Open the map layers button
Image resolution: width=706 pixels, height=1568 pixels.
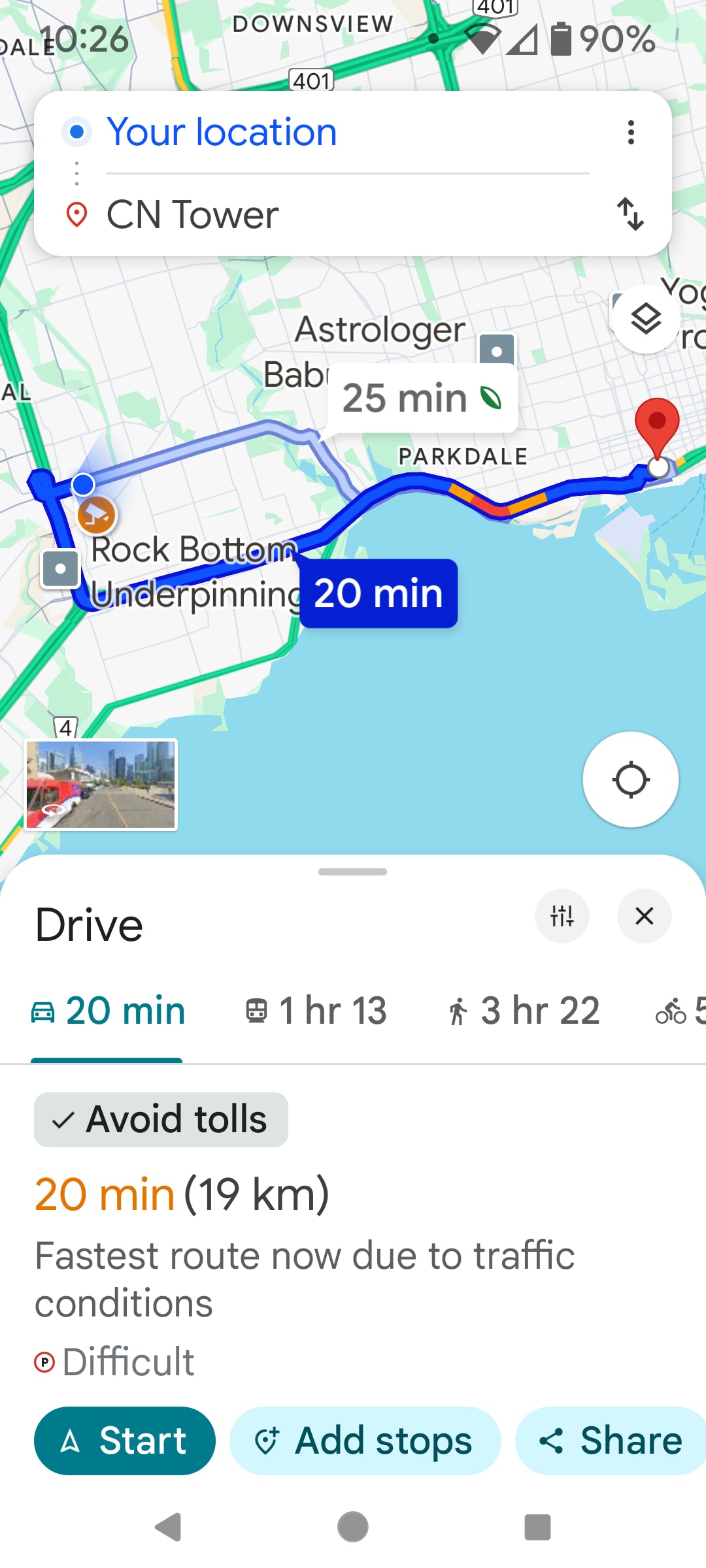coord(646,319)
